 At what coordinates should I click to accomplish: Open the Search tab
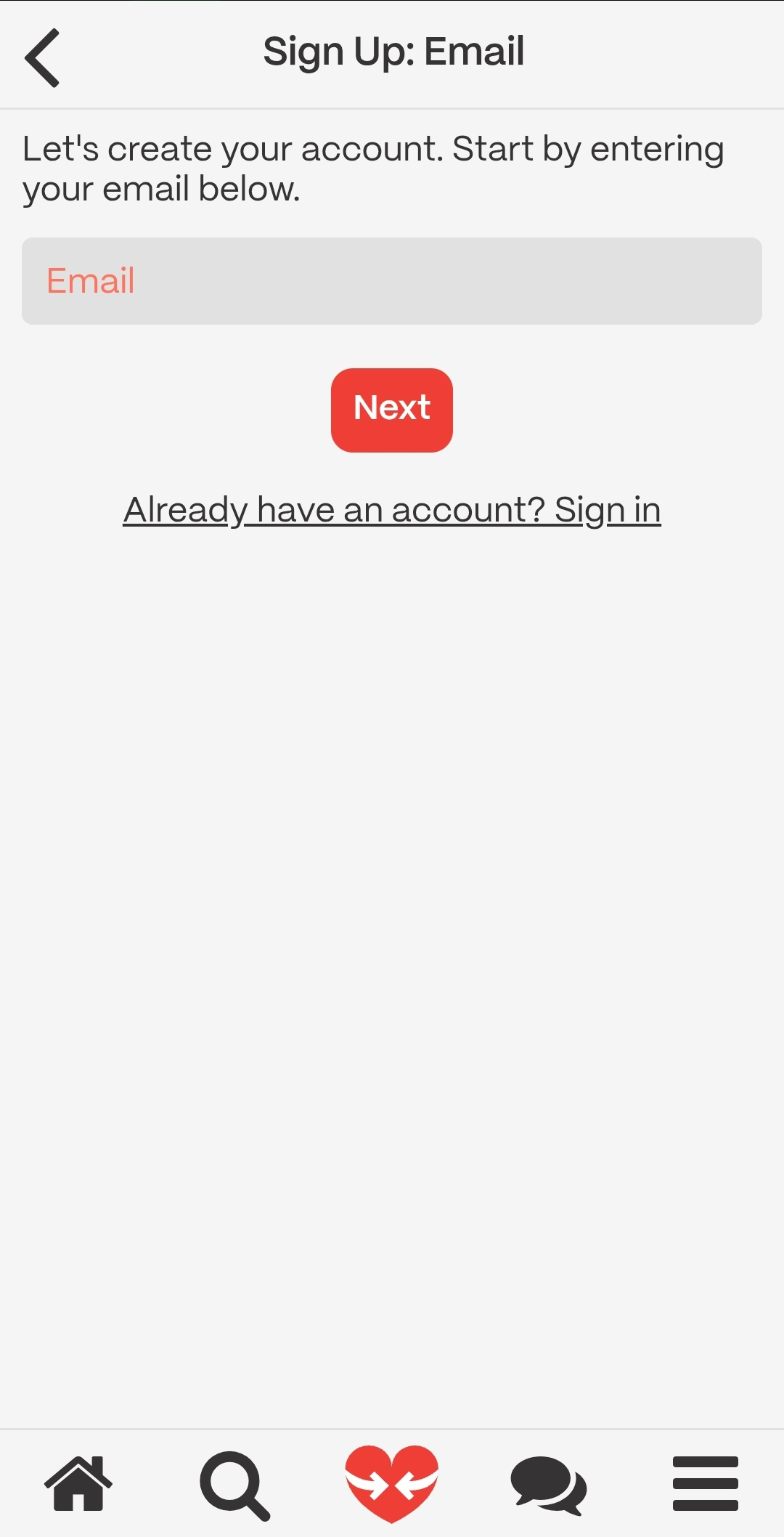pos(235,1485)
